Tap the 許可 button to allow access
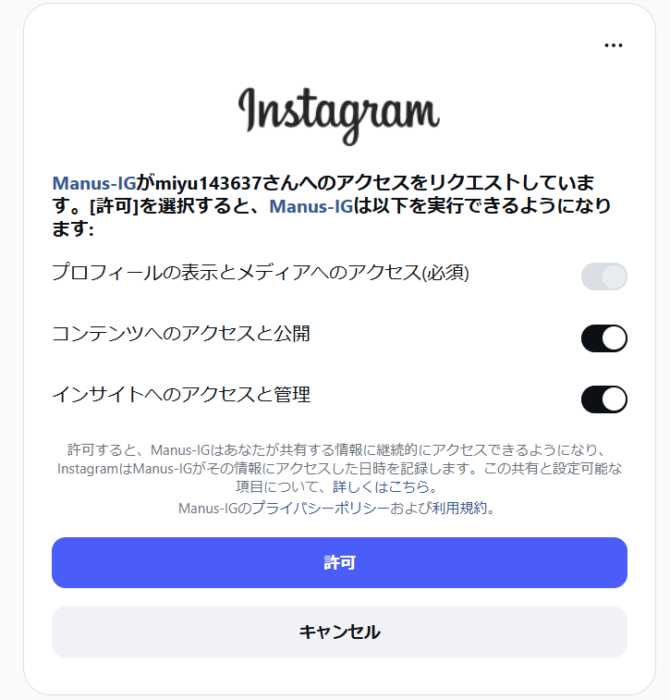Screen dimensions: 670x700 click(339, 563)
